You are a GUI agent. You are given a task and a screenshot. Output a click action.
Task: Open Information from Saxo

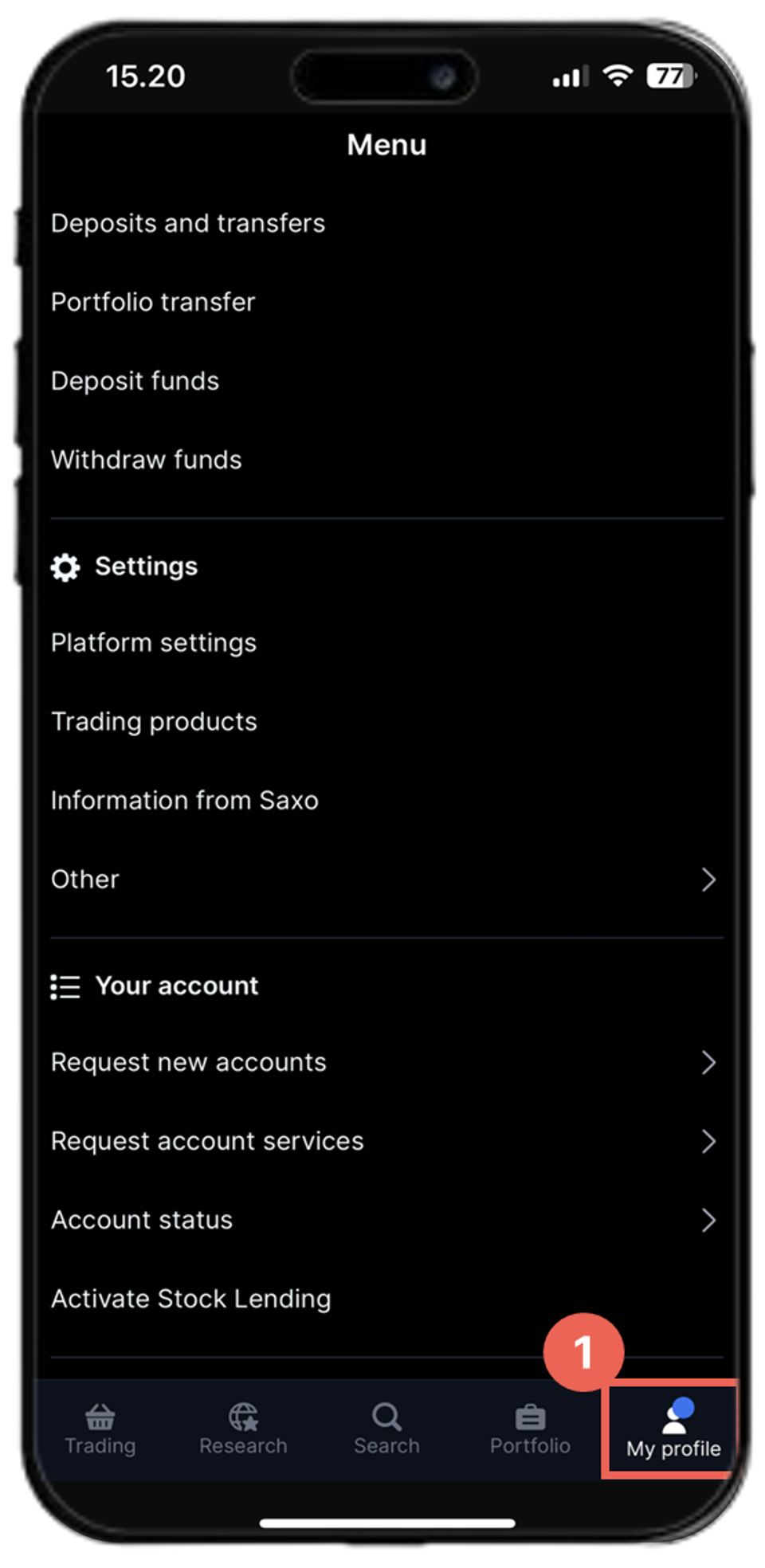[184, 801]
